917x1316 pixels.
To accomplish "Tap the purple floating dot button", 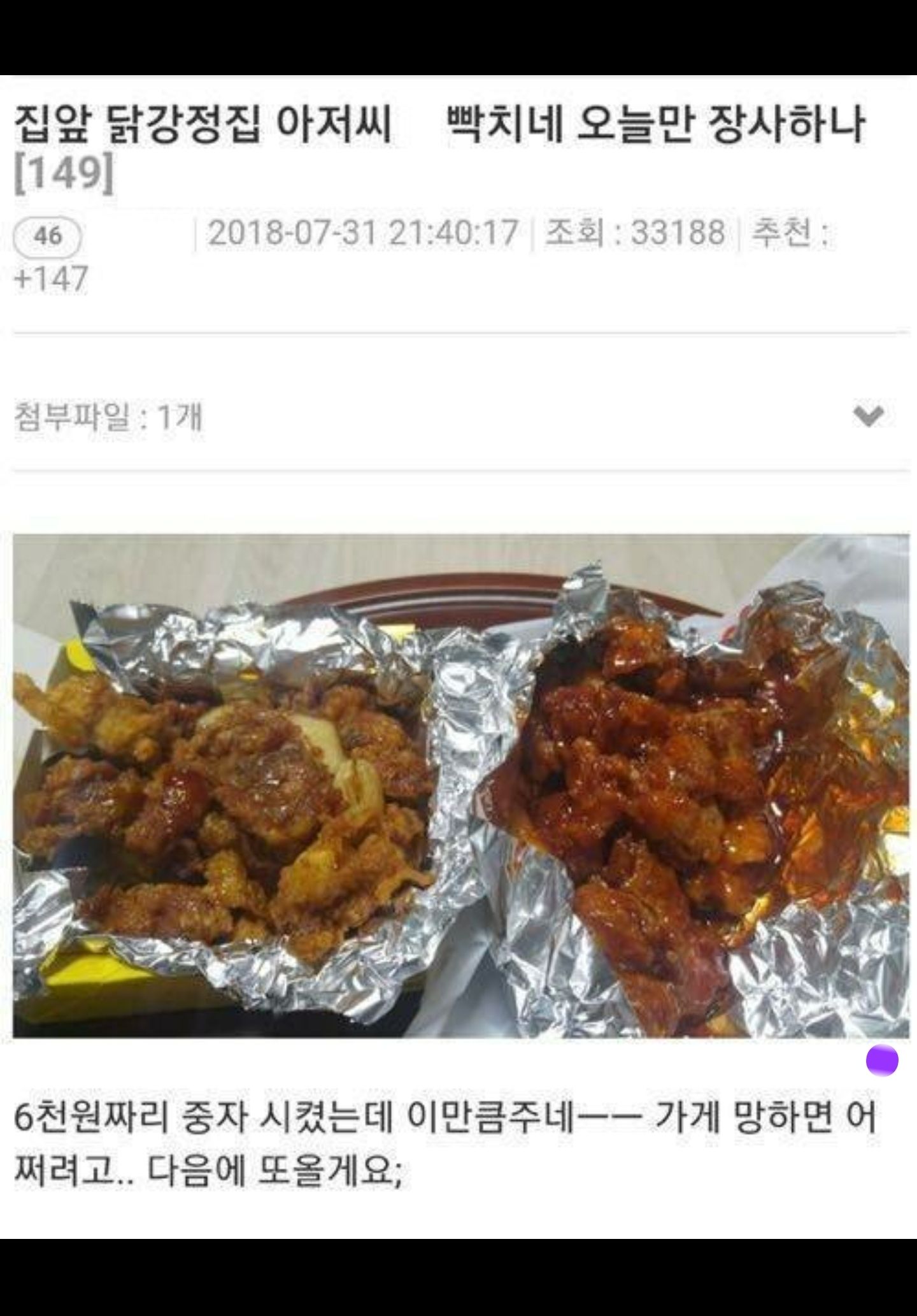I will click(x=882, y=1061).
